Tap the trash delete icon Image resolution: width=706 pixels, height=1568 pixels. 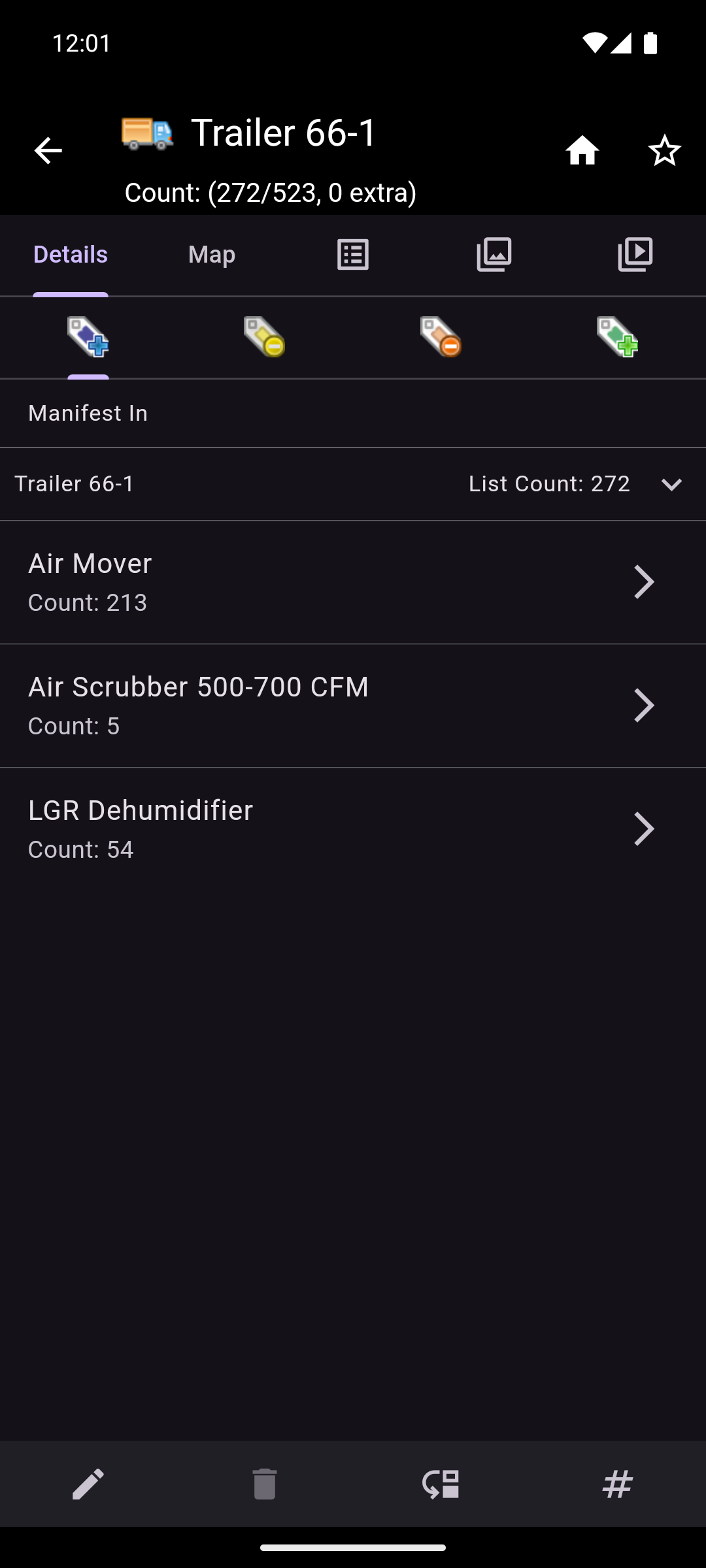[x=265, y=1484]
